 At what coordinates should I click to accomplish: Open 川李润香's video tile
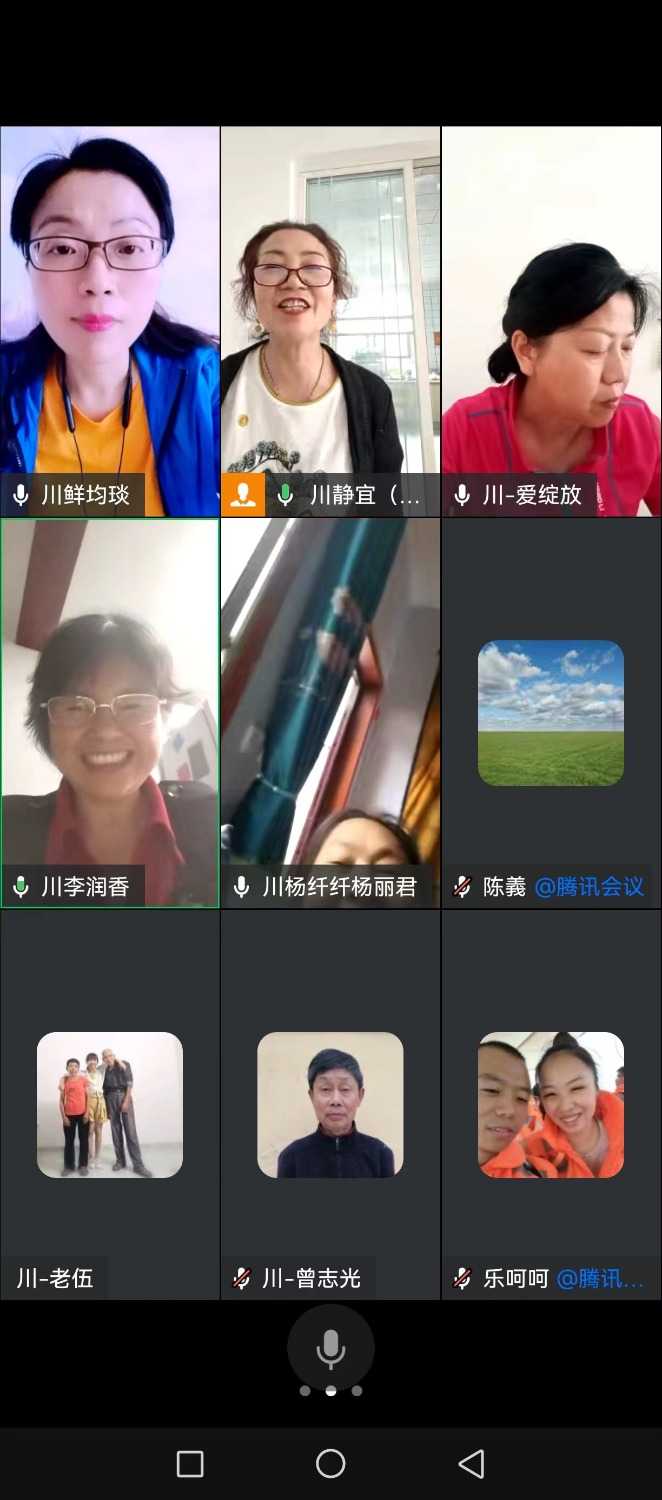point(110,712)
